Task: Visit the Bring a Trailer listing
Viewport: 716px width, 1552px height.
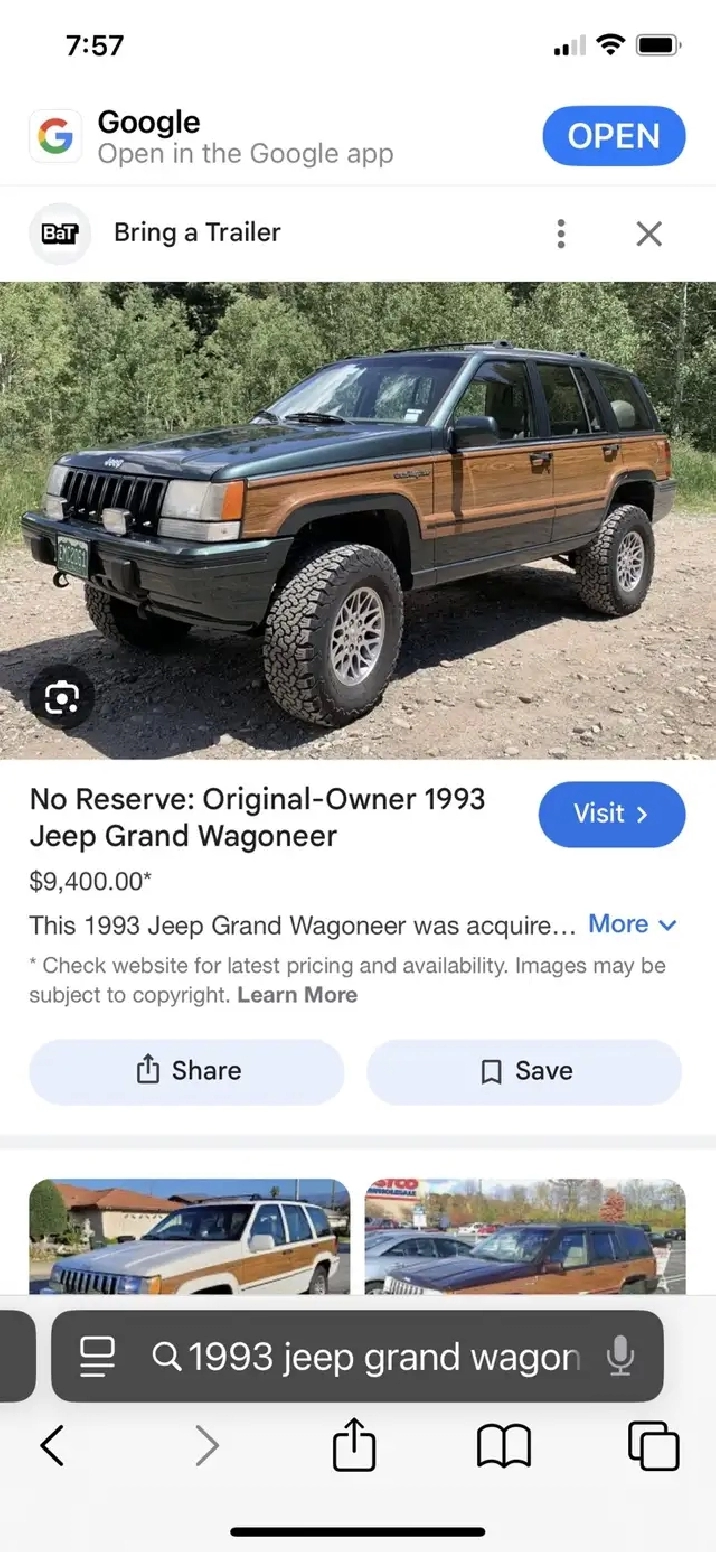Action: click(611, 814)
